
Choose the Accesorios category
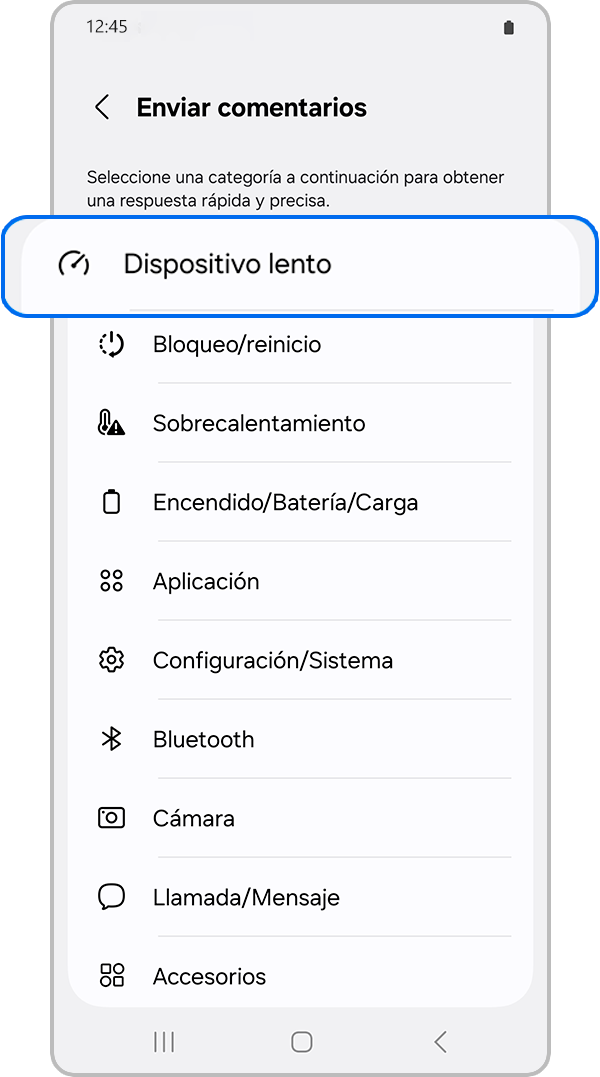(x=209, y=976)
